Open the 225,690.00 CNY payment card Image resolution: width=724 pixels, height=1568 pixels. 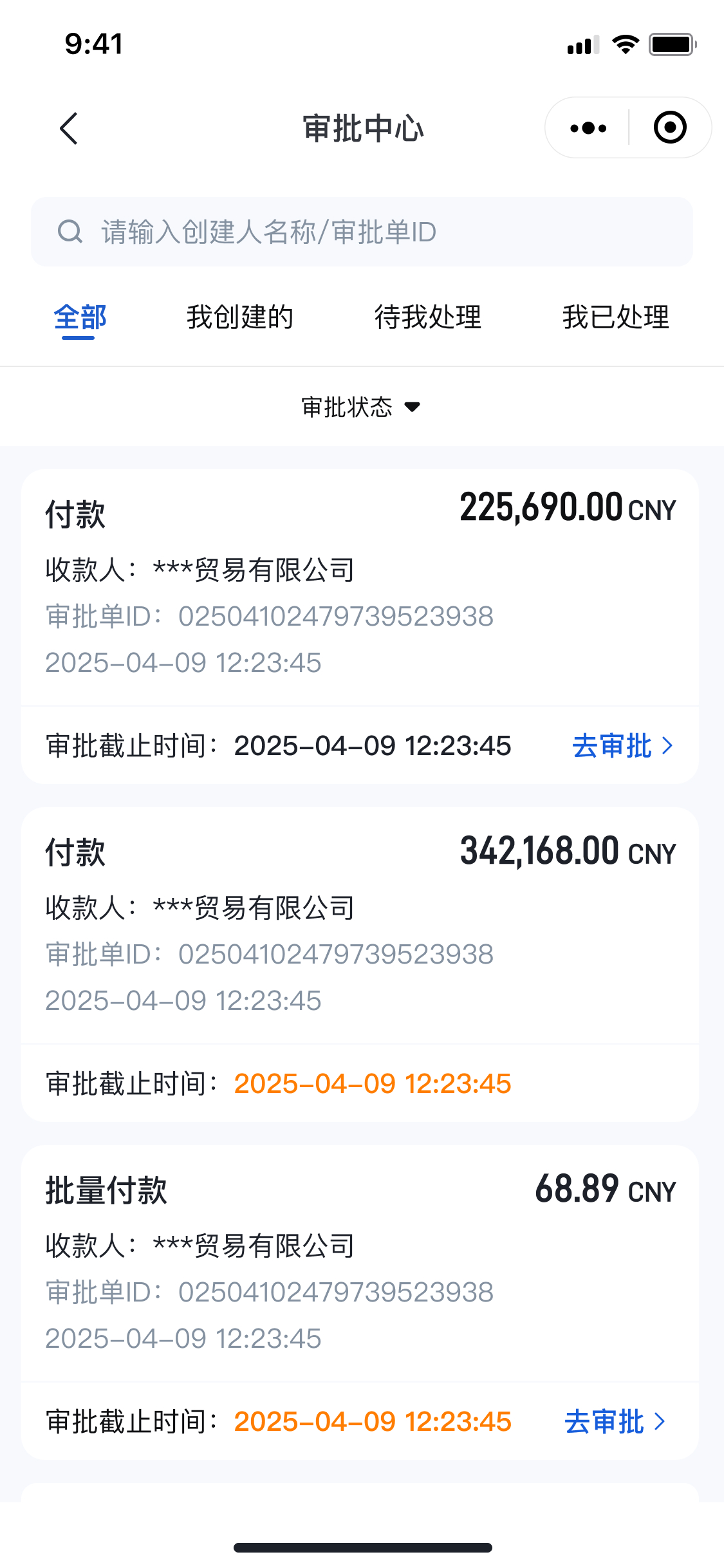click(360, 587)
